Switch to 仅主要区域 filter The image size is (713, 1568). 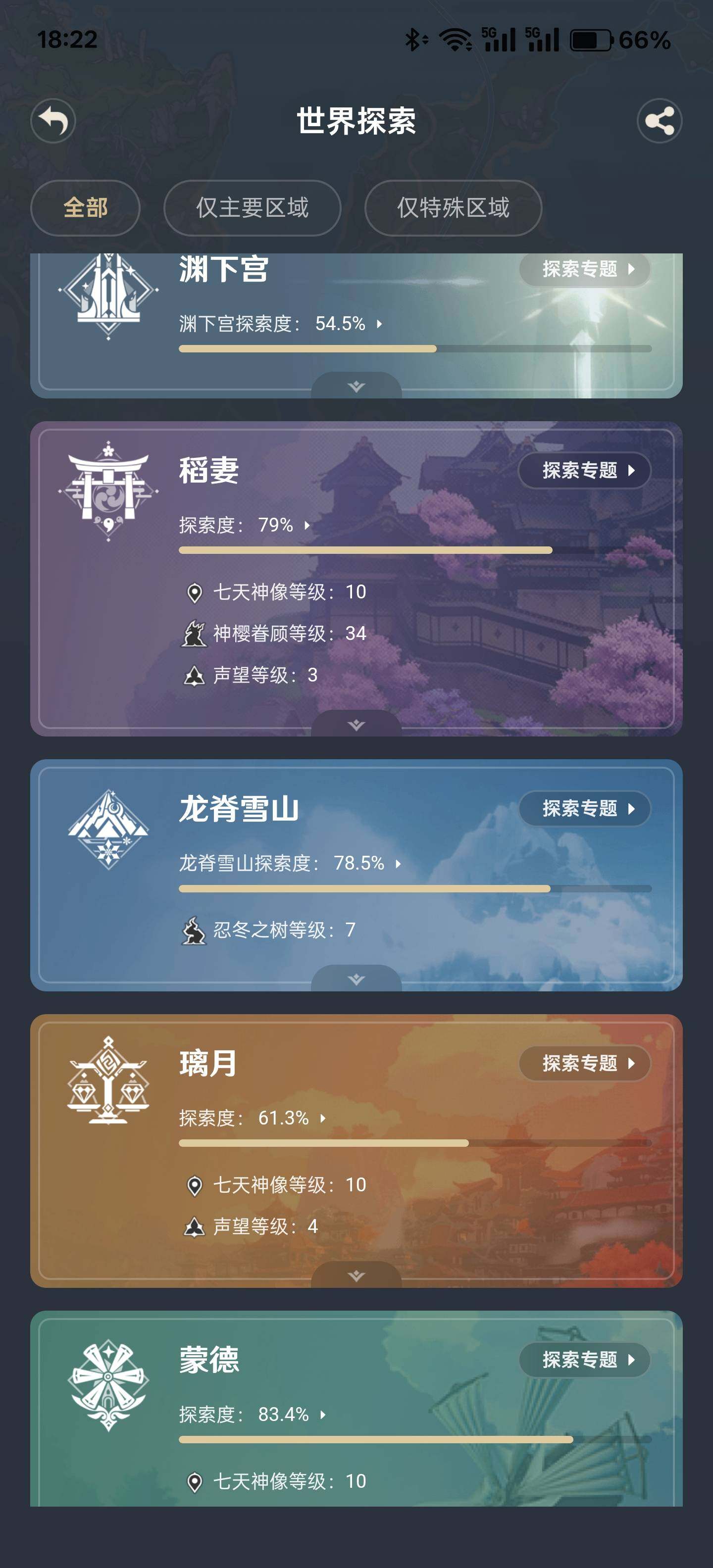coord(252,207)
